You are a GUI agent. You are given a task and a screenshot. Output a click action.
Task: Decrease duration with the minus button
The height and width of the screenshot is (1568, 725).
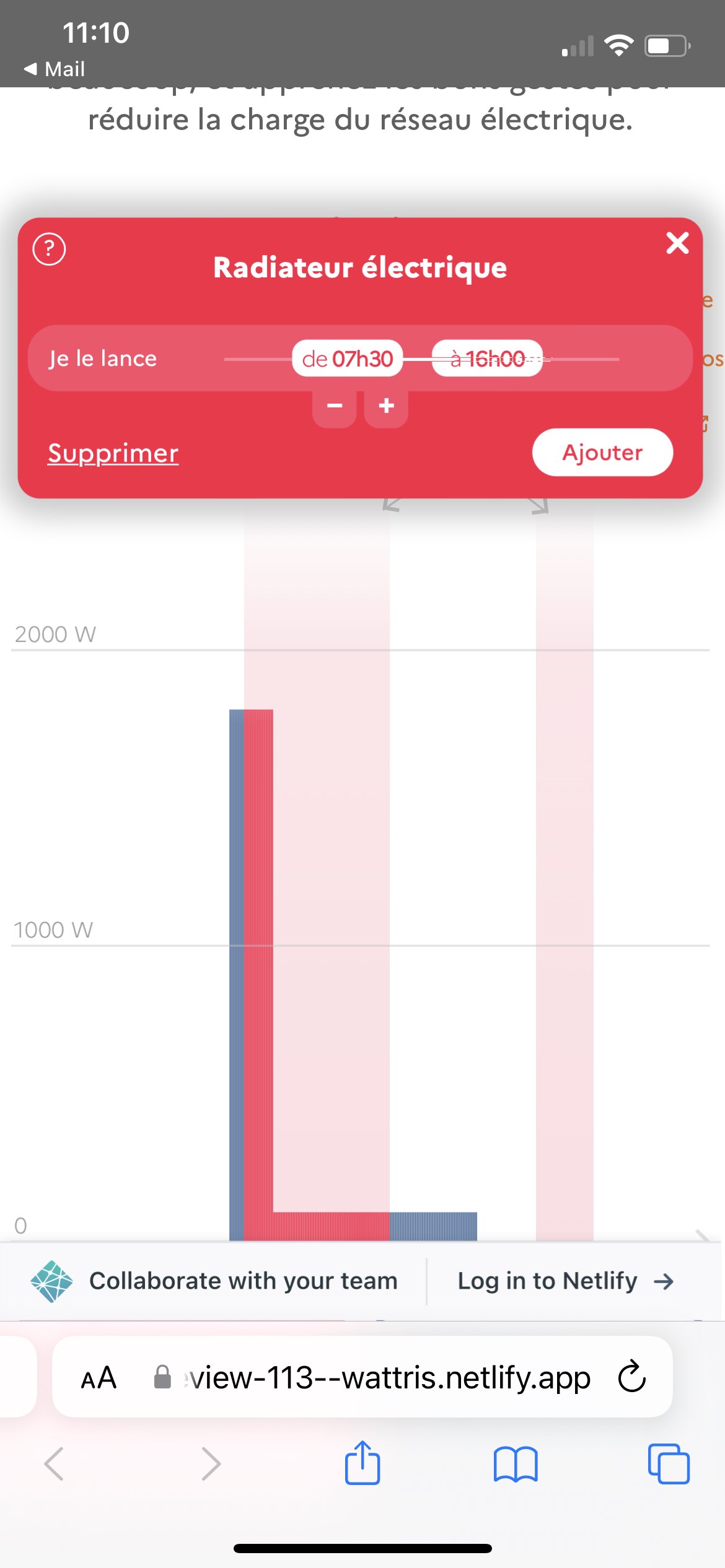click(334, 406)
